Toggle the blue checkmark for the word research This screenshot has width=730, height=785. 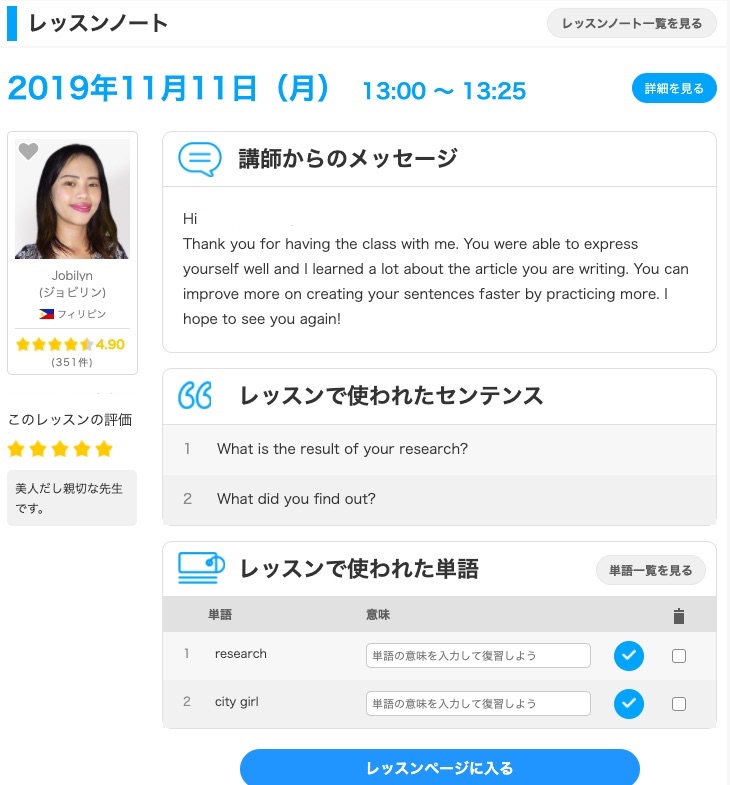[x=629, y=655]
